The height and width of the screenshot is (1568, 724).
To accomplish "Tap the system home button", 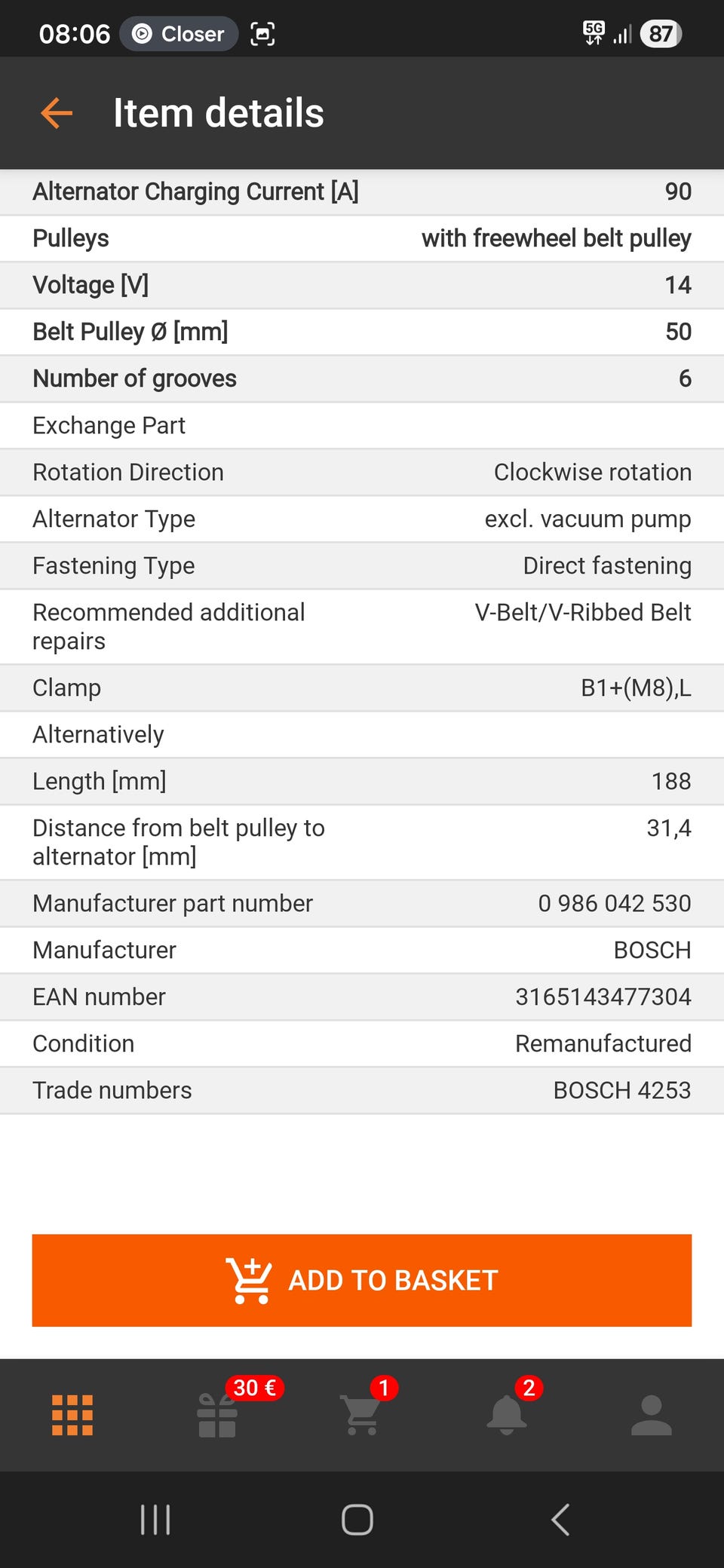I will (x=357, y=1519).
